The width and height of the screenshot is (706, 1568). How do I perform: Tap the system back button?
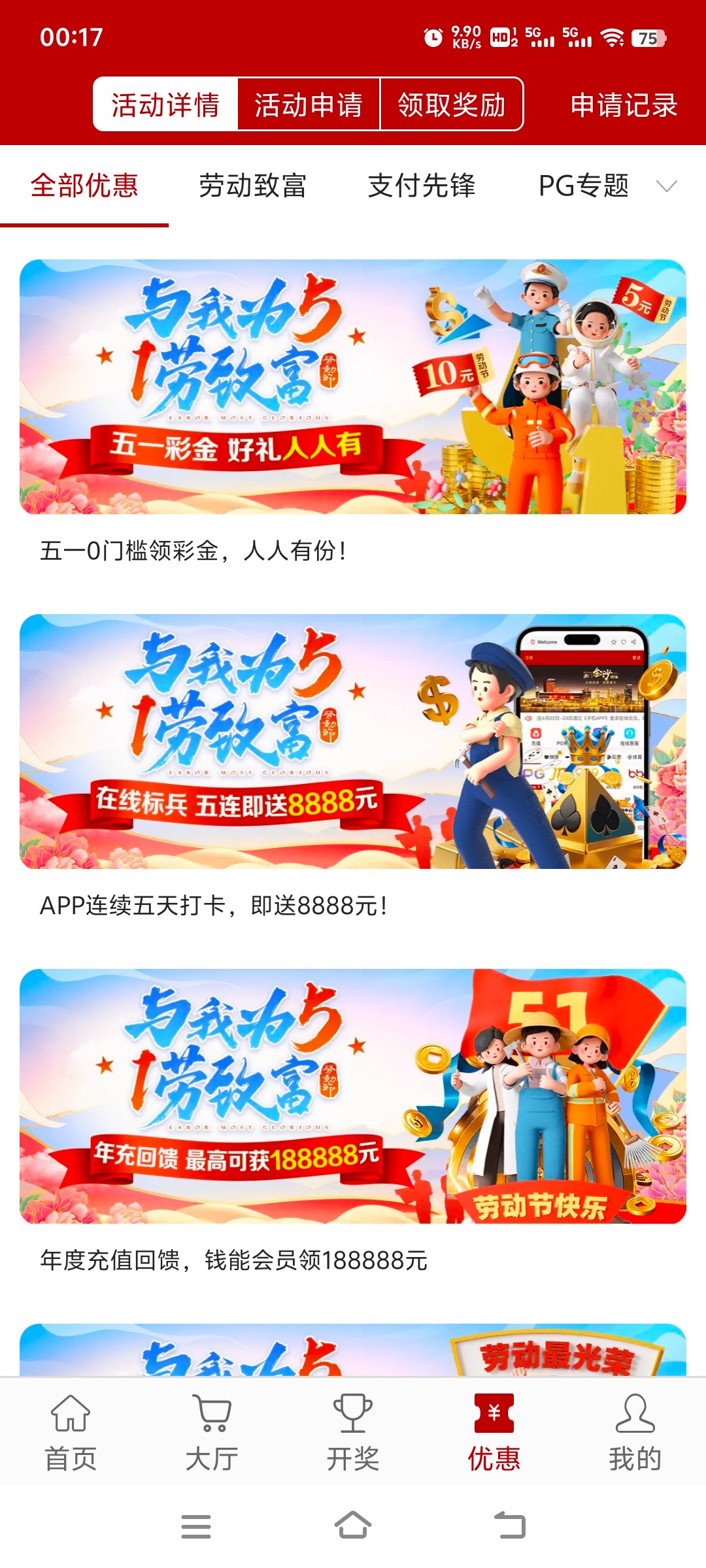click(510, 1526)
